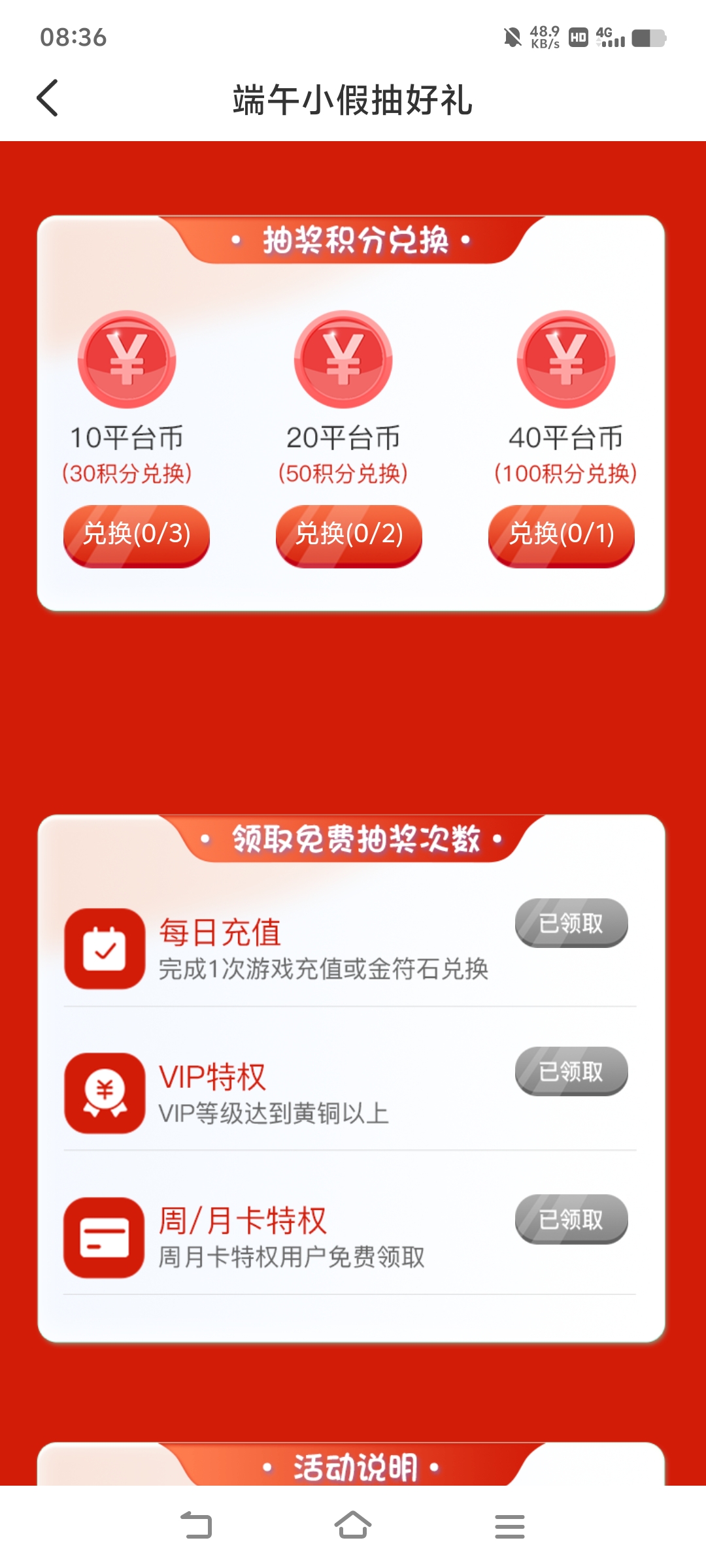Open the system home screen
Viewport: 706px width, 1568px height.
pos(353,1526)
